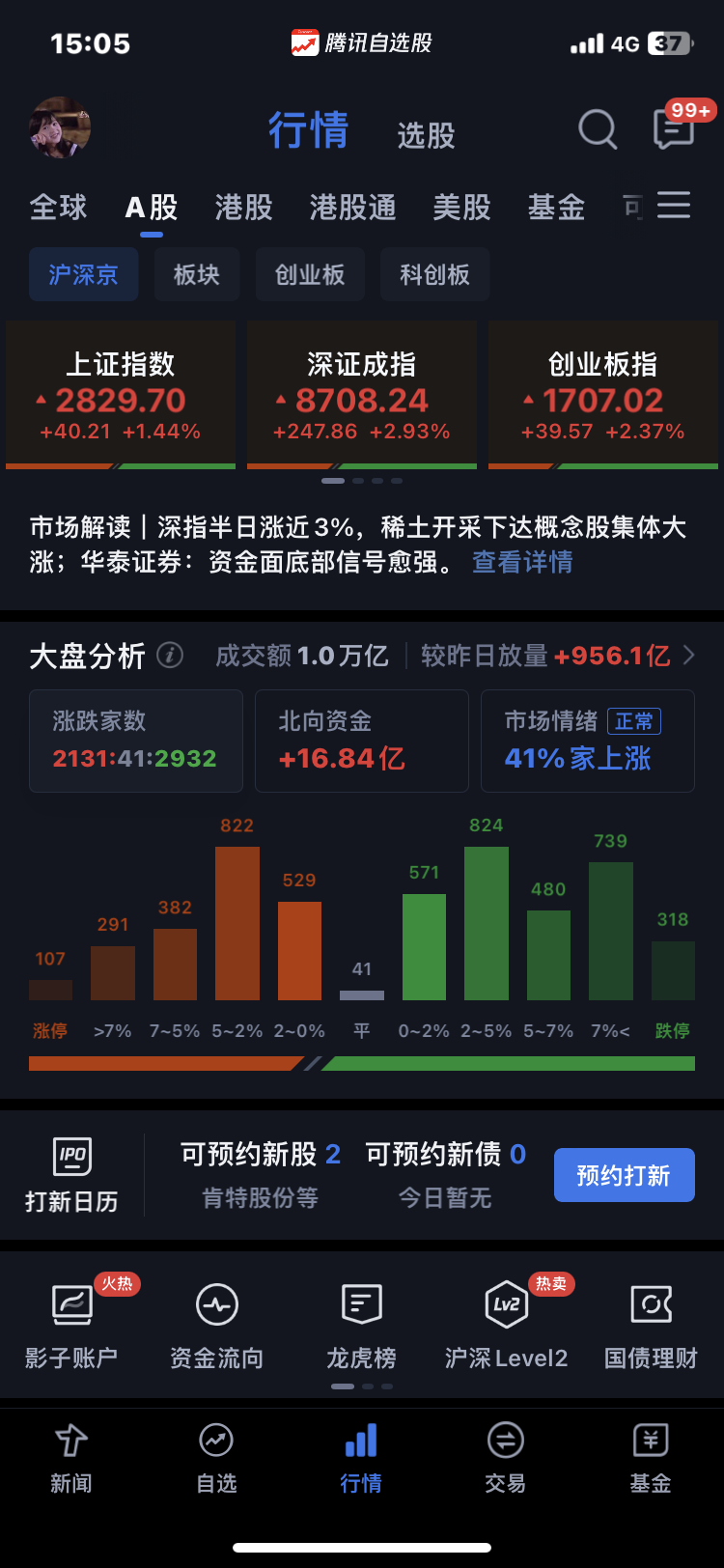This screenshot has height=1568, width=724.
Task: Tap the 查看详情 link
Action: point(522,562)
